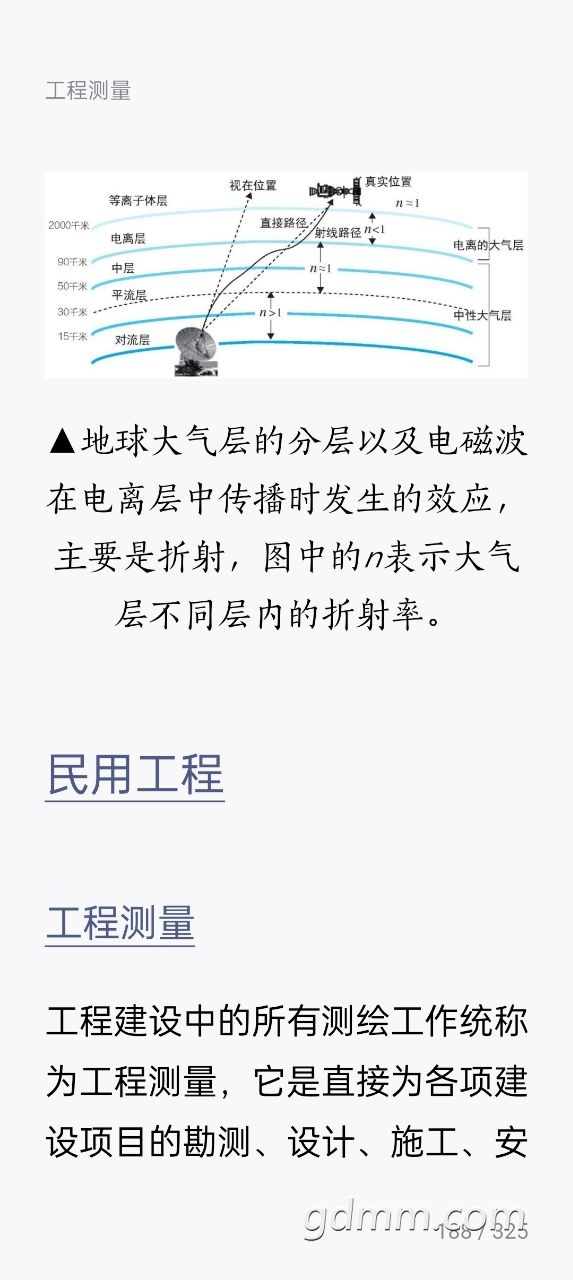This screenshot has width=573, height=1280.
Task: Open the underlined 工程测量 heading link
Action: click(x=120, y=923)
